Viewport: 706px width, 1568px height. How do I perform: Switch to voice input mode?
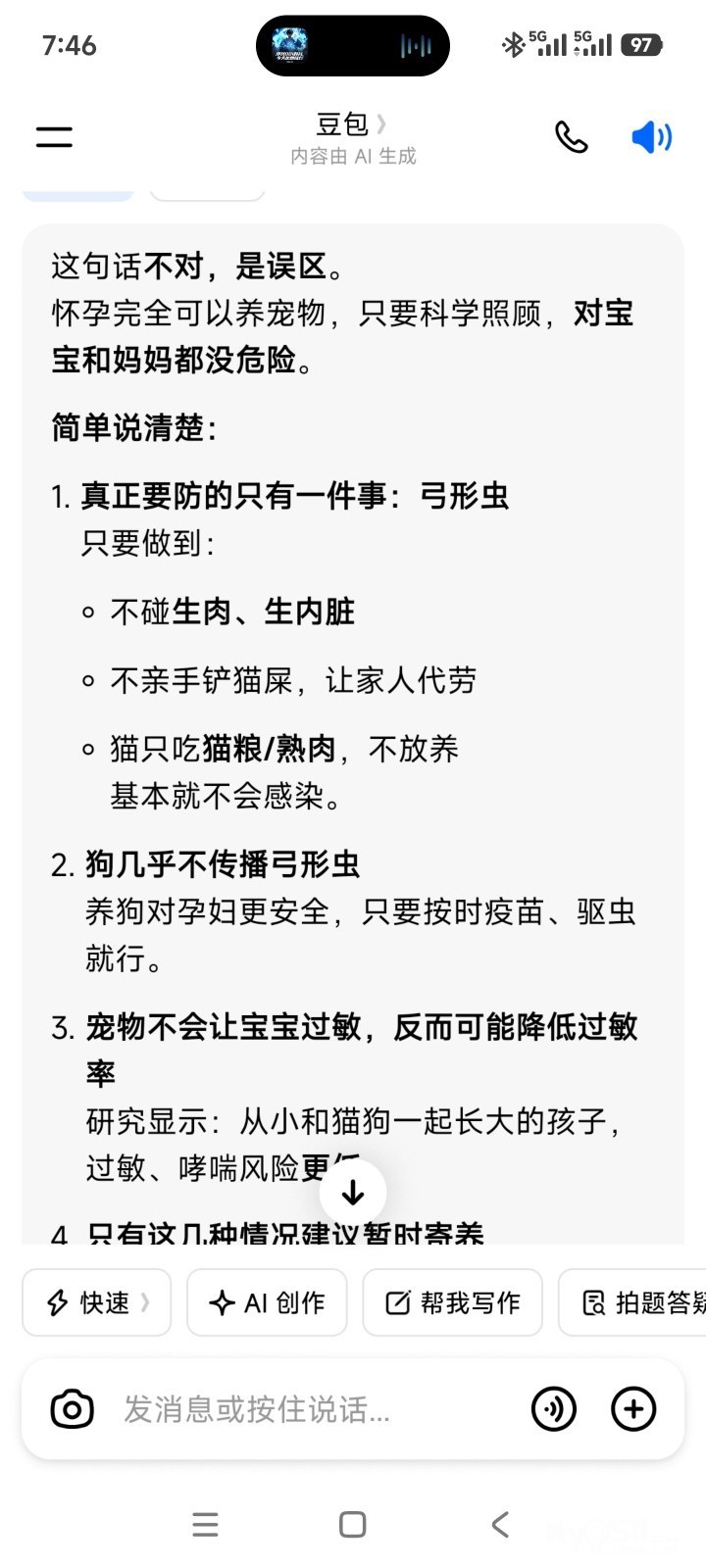pyautogui.click(x=554, y=1409)
